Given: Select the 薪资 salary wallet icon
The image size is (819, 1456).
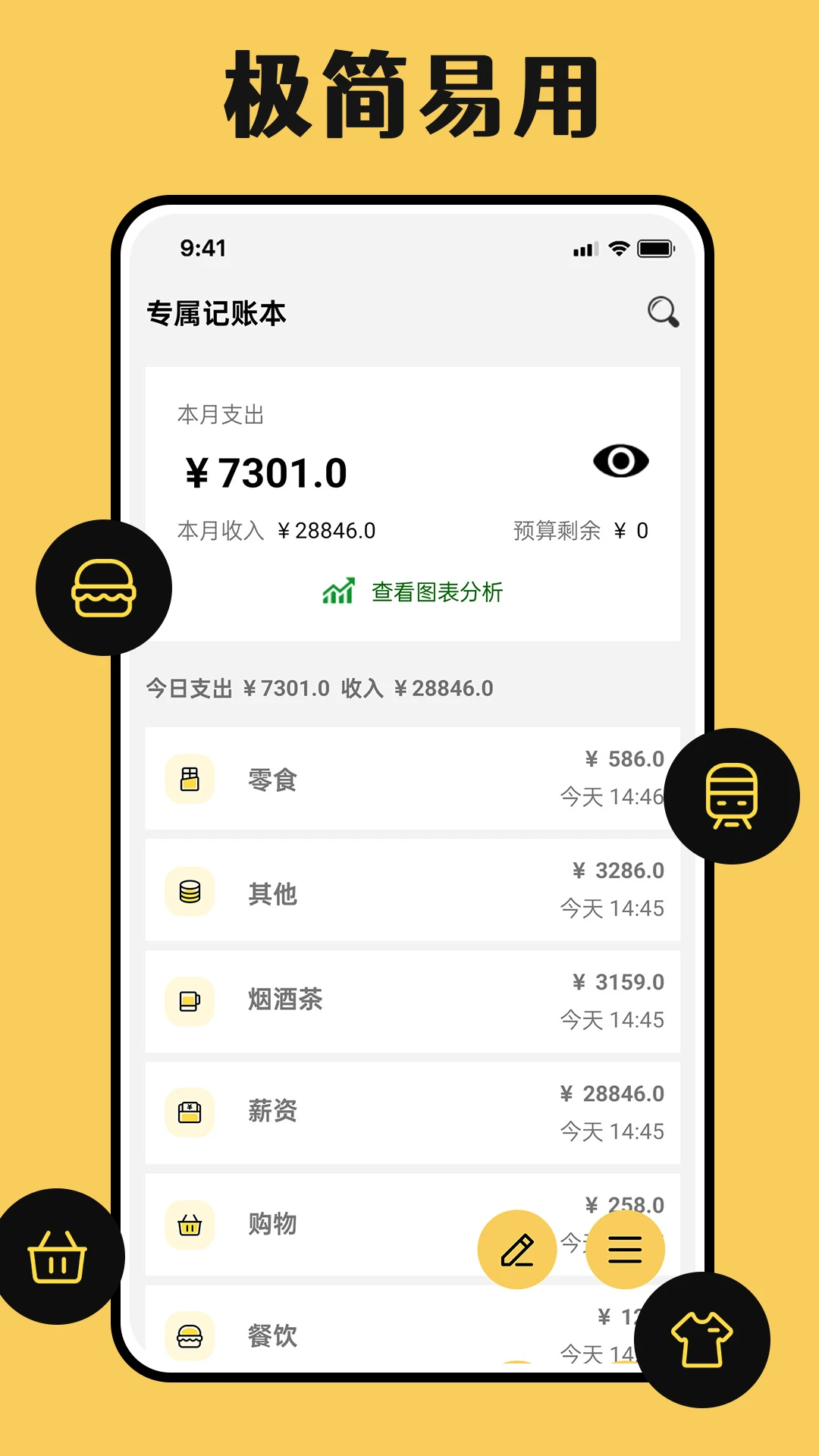Looking at the screenshot, I should coord(190,1112).
